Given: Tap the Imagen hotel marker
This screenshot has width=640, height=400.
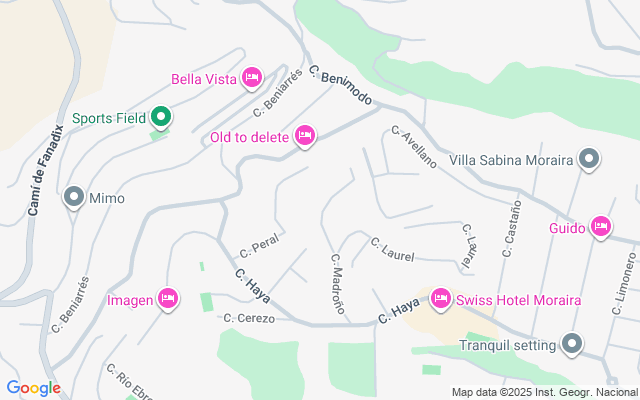Looking at the screenshot, I should click(x=168, y=298).
